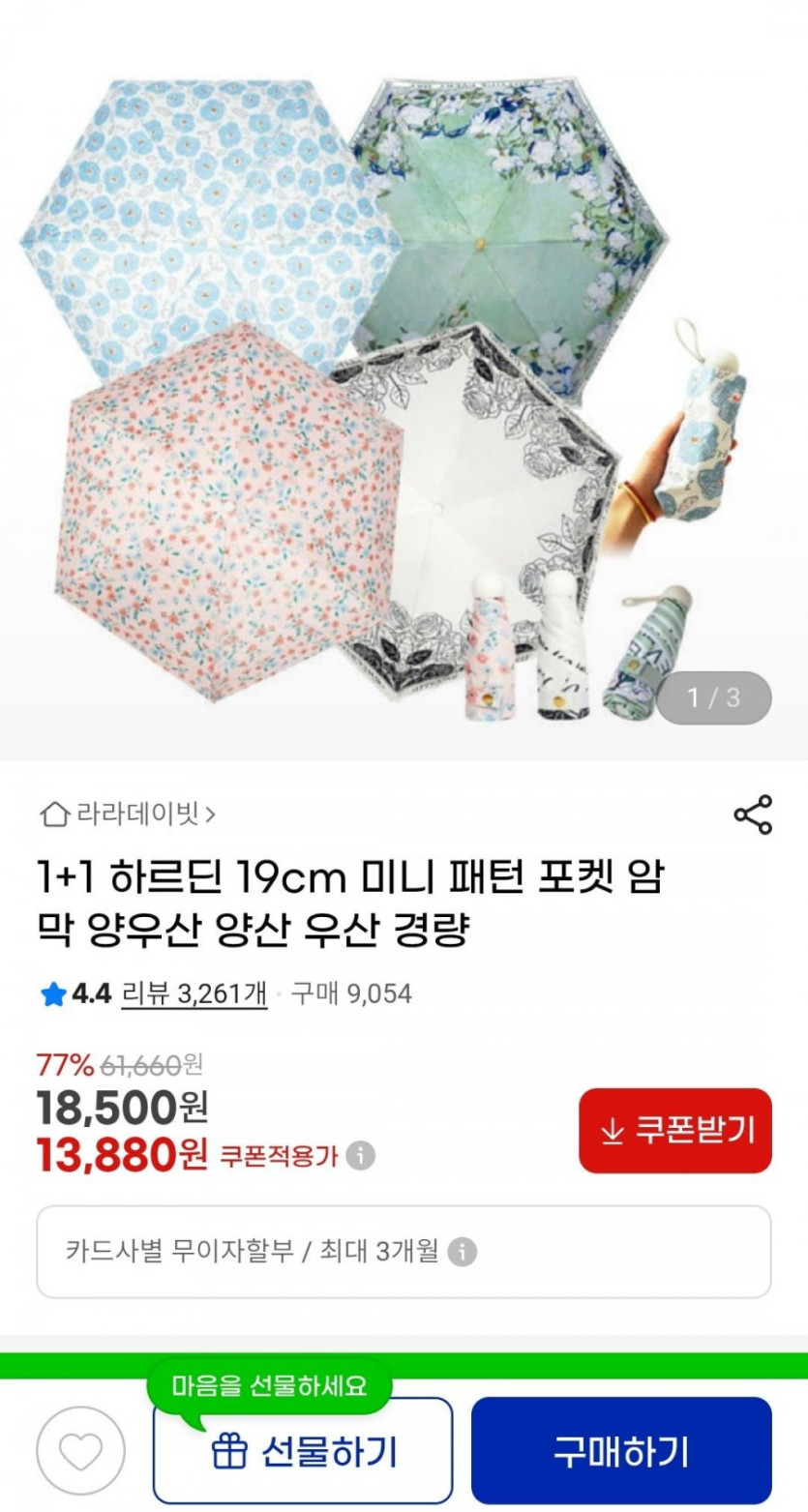Tap the 1/3 image page indicator
The height and width of the screenshot is (1512, 808).
[712, 697]
